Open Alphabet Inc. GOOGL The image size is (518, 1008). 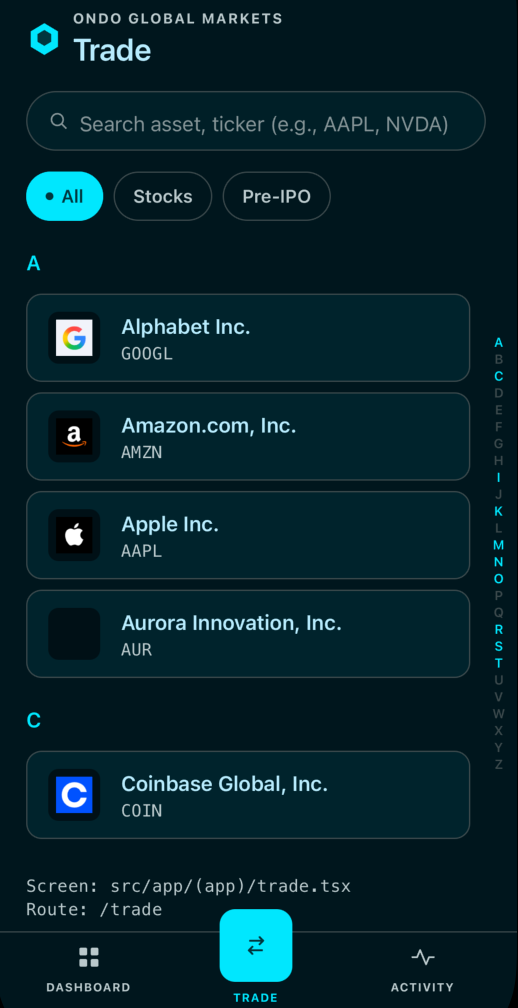[248, 338]
